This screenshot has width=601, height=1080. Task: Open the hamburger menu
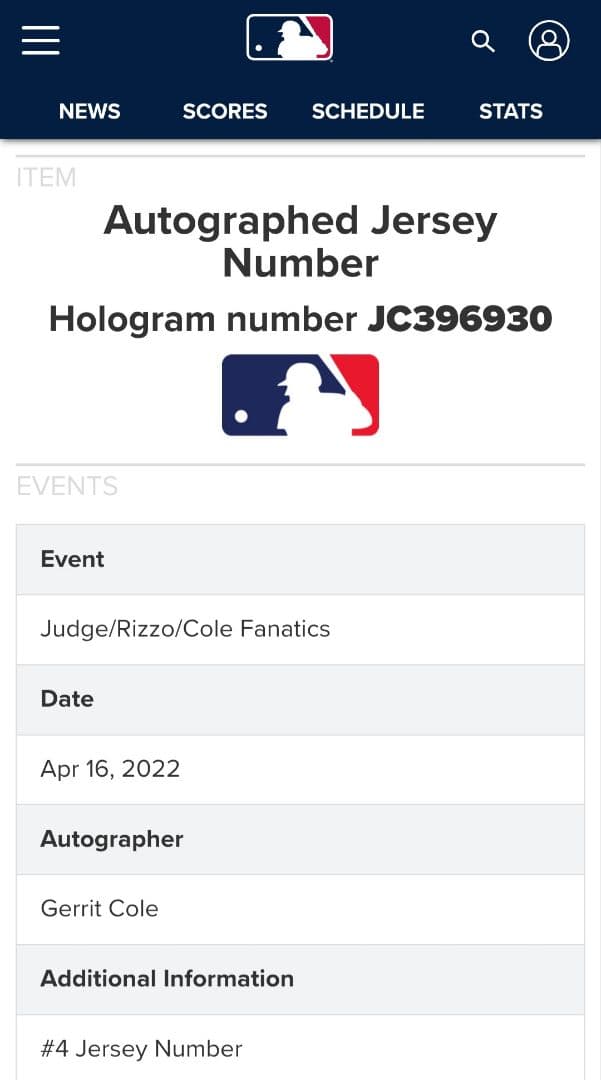click(x=41, y=40)
